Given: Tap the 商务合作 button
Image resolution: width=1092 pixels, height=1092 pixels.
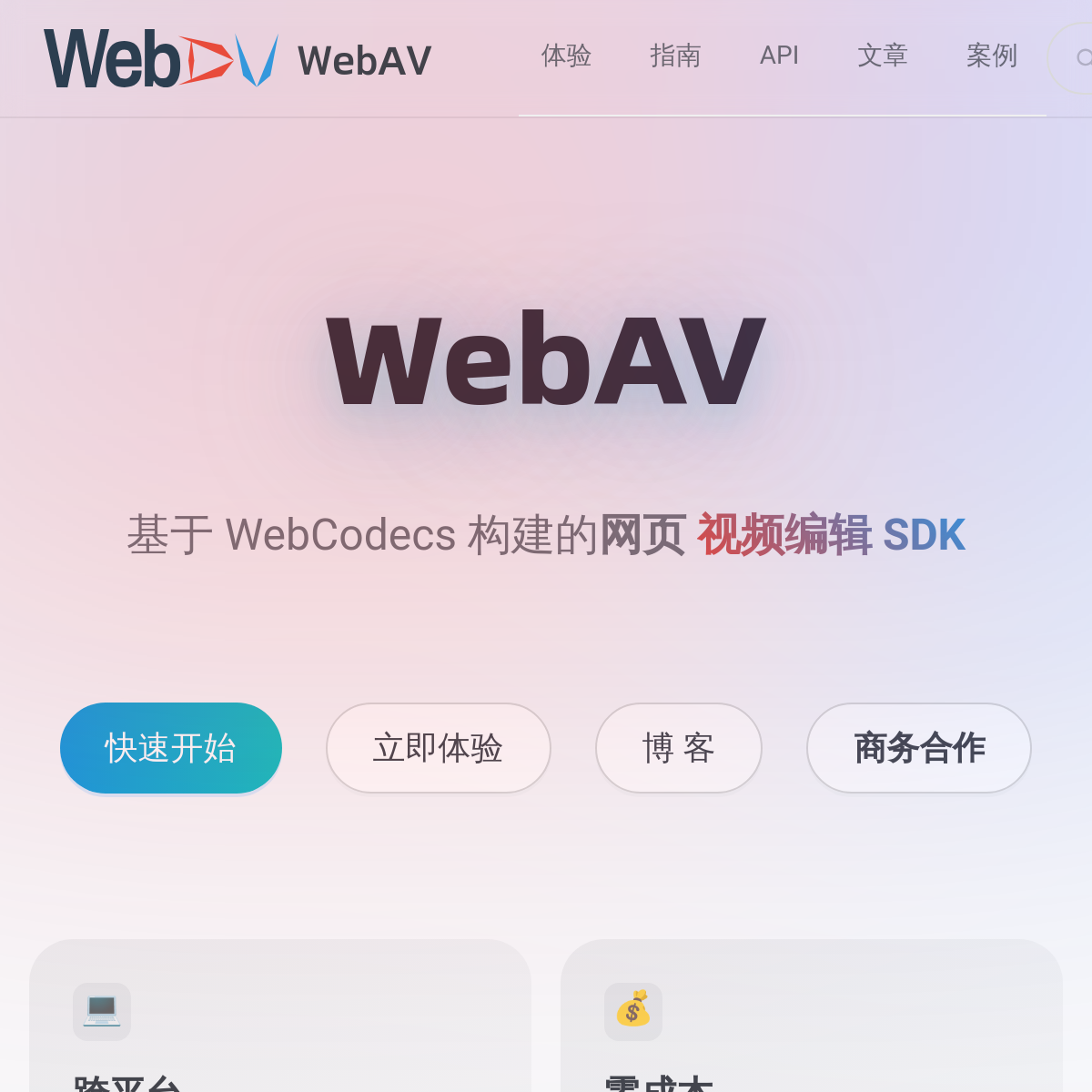Looking at the screenshot, I should tap(919, 748).
